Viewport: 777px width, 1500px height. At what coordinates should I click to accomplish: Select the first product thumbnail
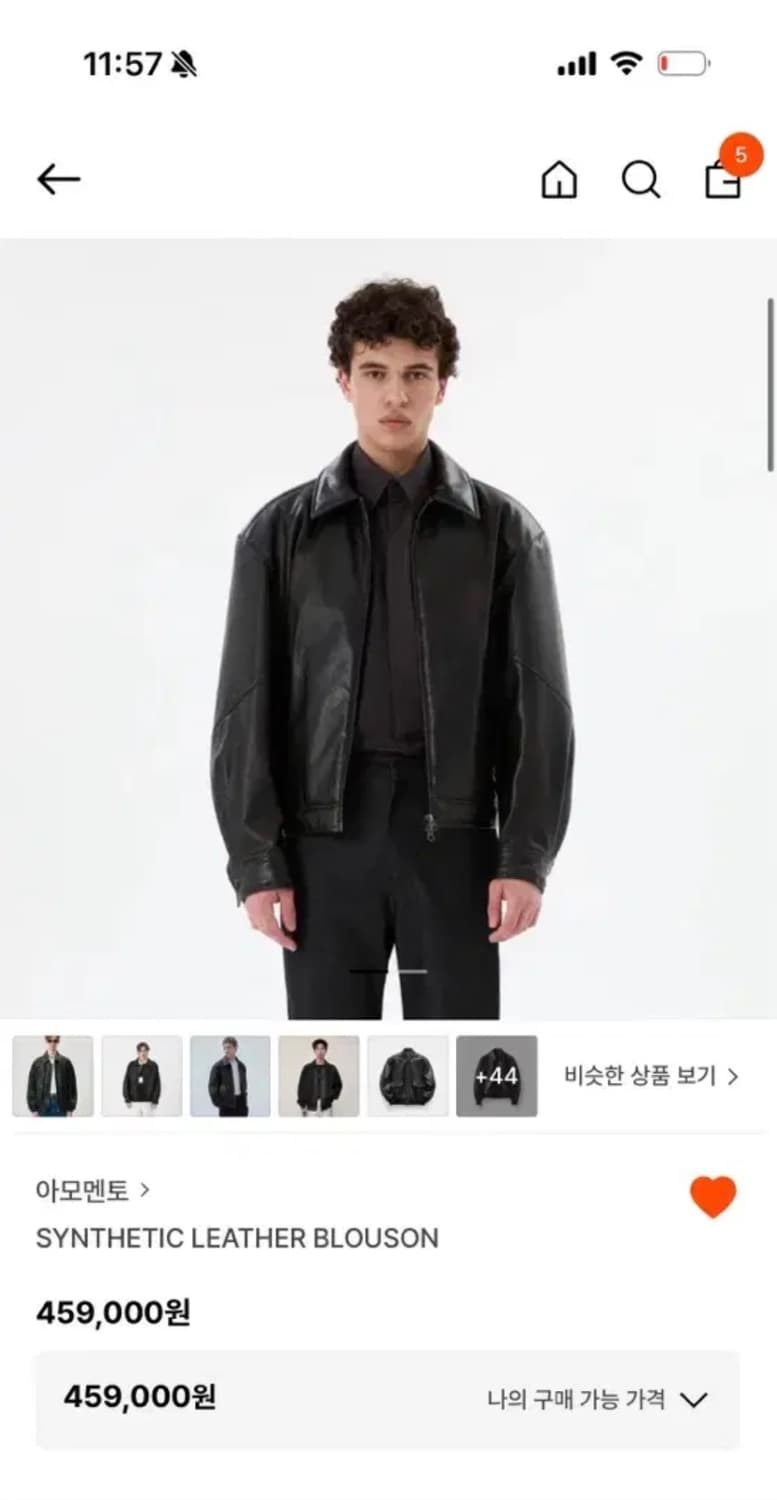[x=52, y=1075]
